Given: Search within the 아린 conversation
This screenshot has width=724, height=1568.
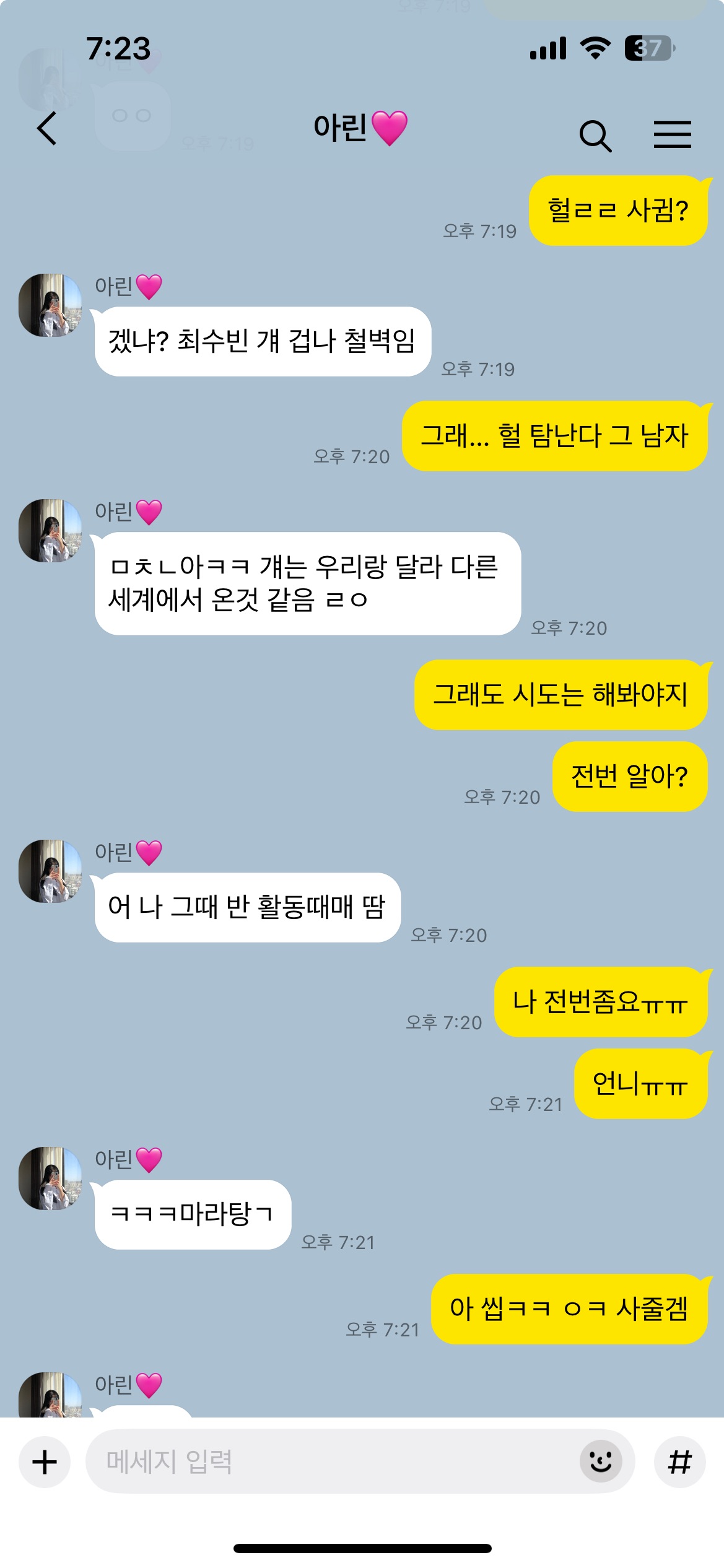Looking at the screenshot, I should pos(595,135).
